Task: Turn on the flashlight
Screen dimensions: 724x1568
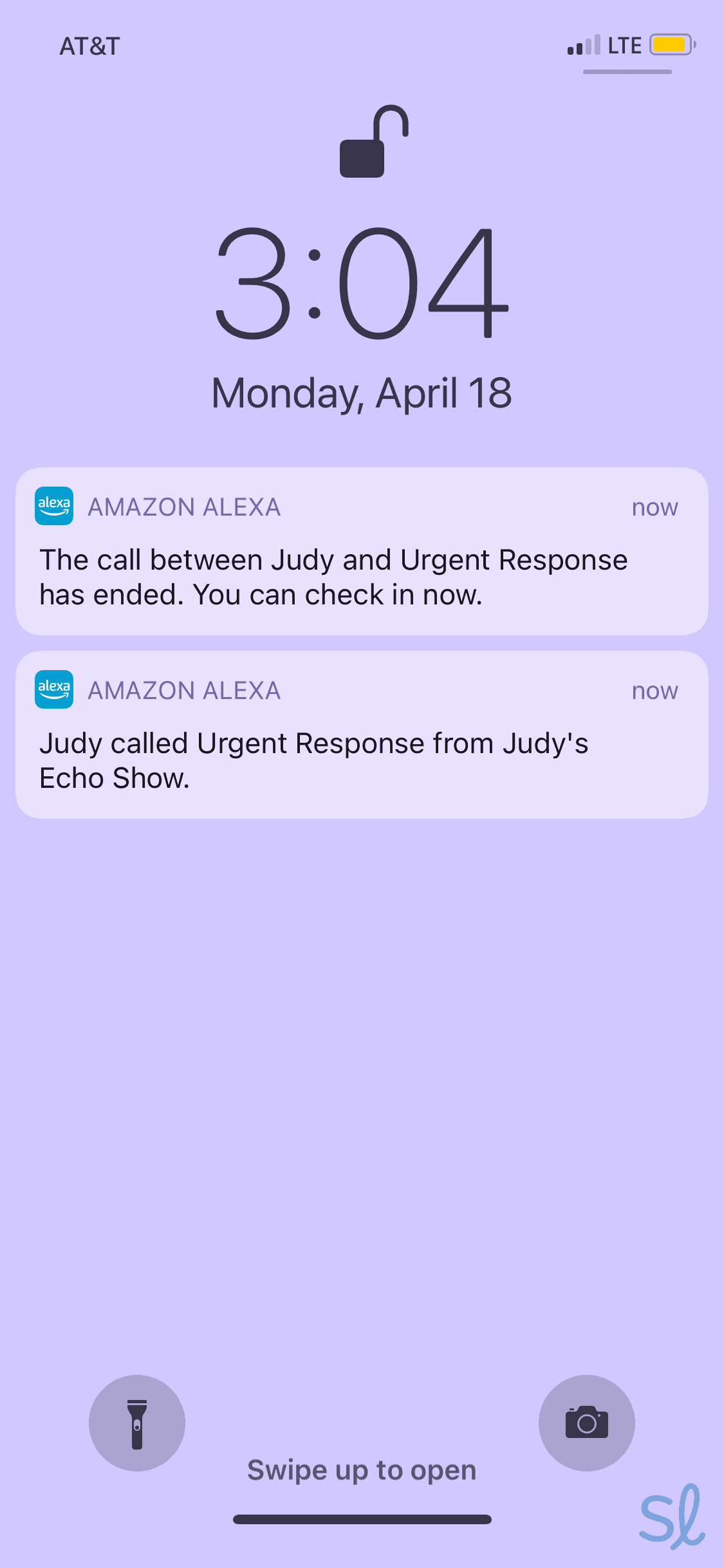Action: 137,1423
